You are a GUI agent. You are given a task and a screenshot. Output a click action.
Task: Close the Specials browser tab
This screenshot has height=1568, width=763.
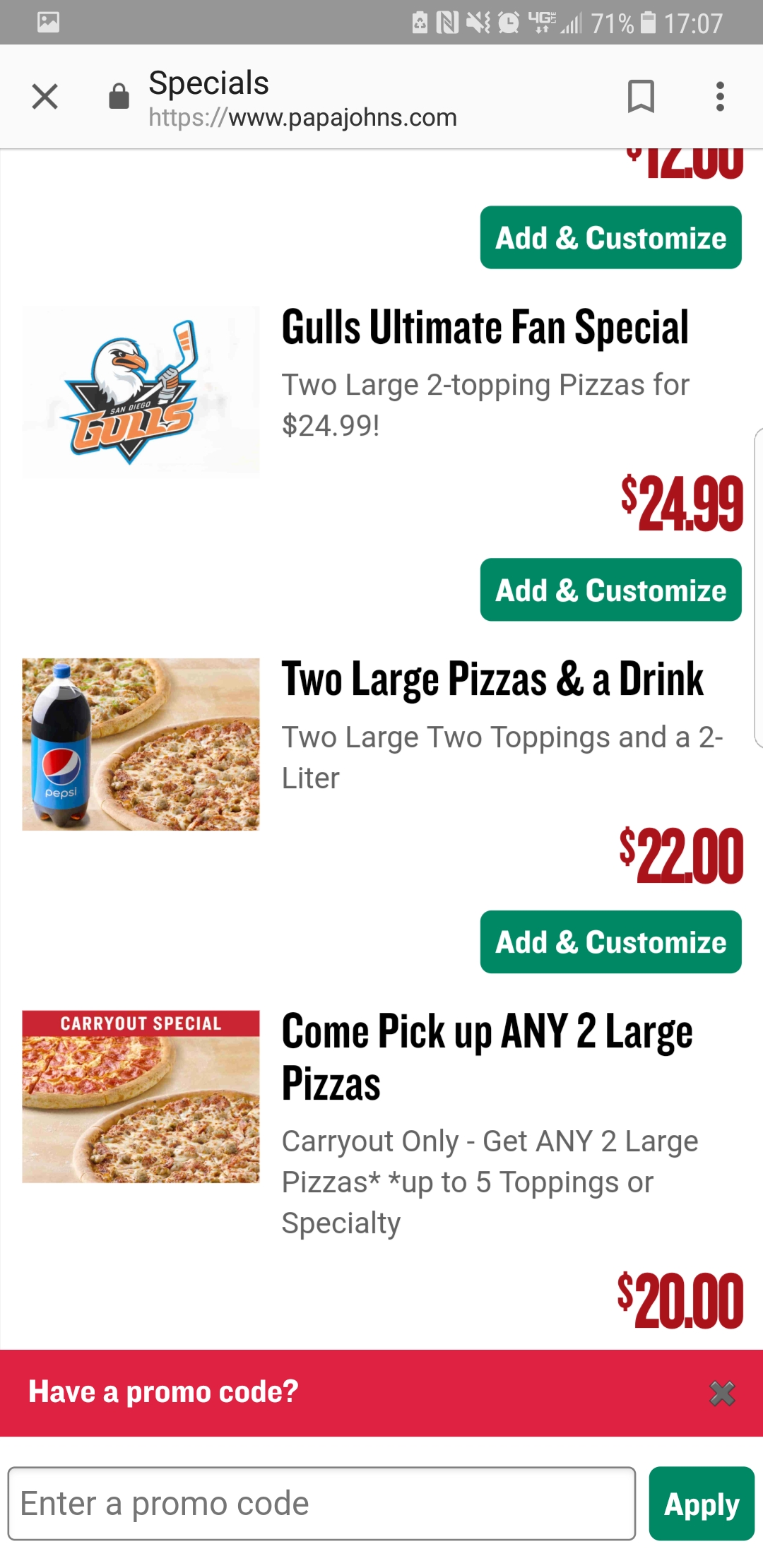click(45, 96)
